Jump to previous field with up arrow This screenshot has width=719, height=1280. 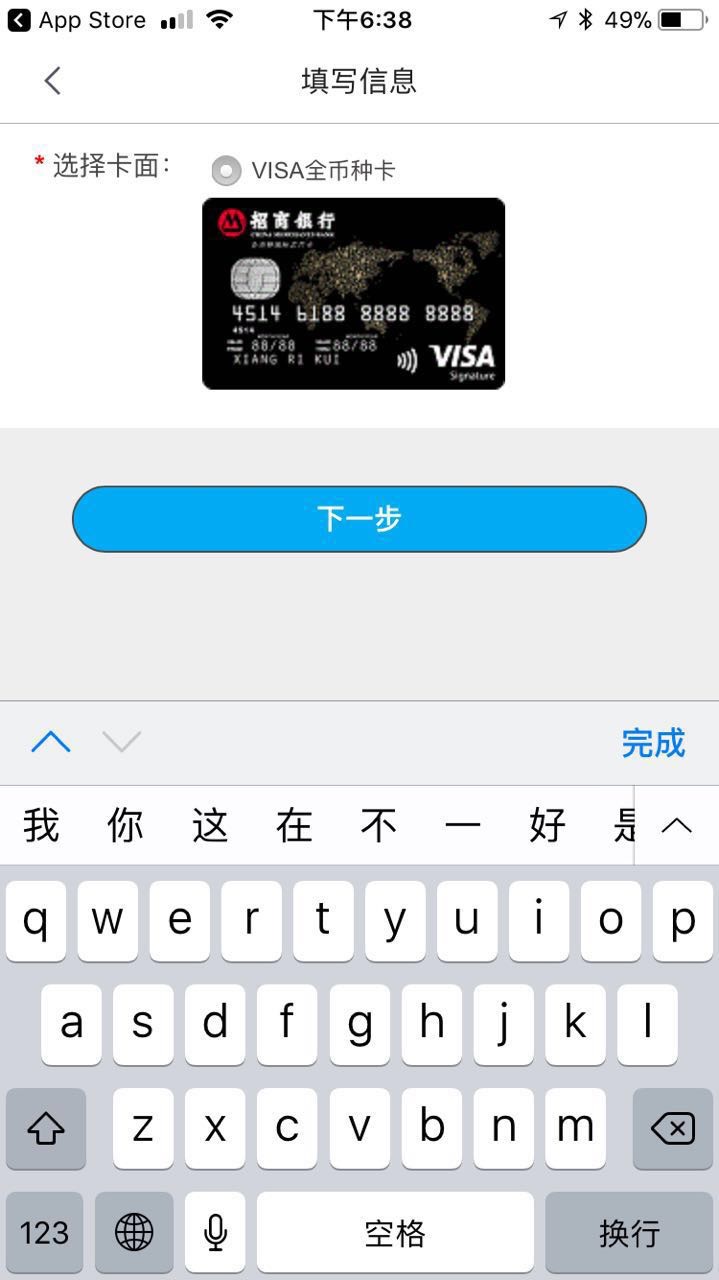(51, 742)
